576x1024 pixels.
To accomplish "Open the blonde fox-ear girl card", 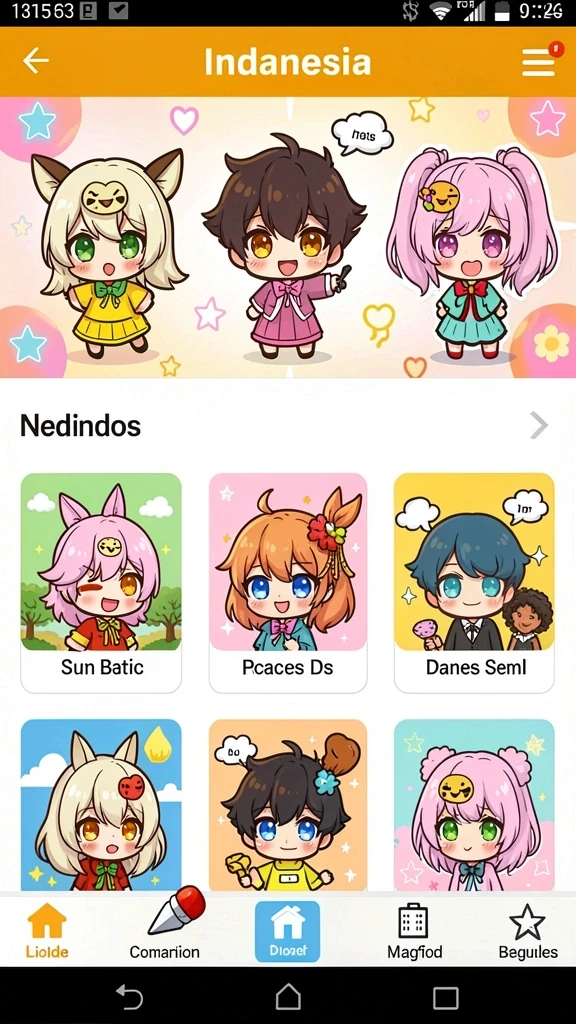I will tap(101, 805).
